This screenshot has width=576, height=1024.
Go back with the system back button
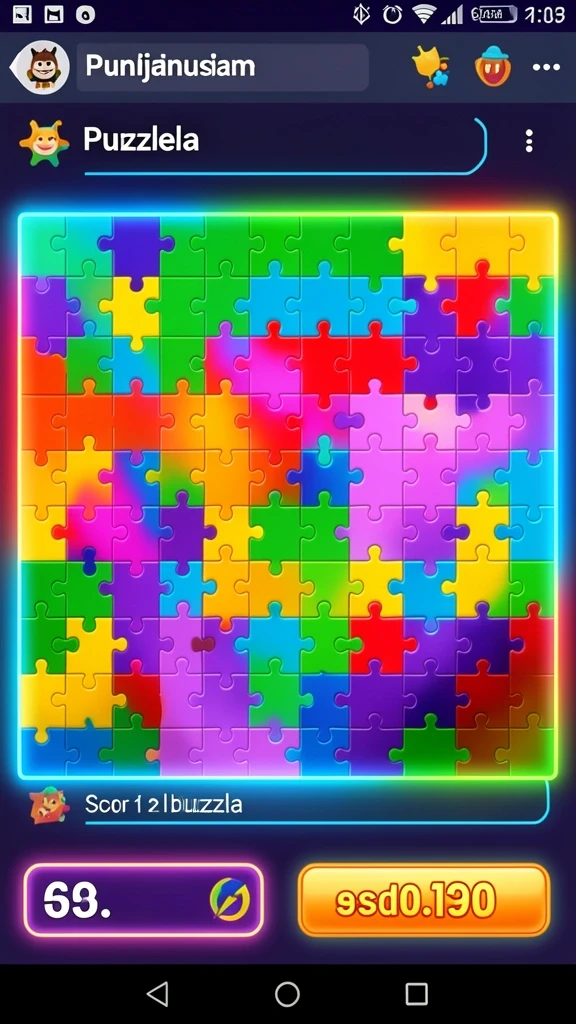[x=157, y=993]
